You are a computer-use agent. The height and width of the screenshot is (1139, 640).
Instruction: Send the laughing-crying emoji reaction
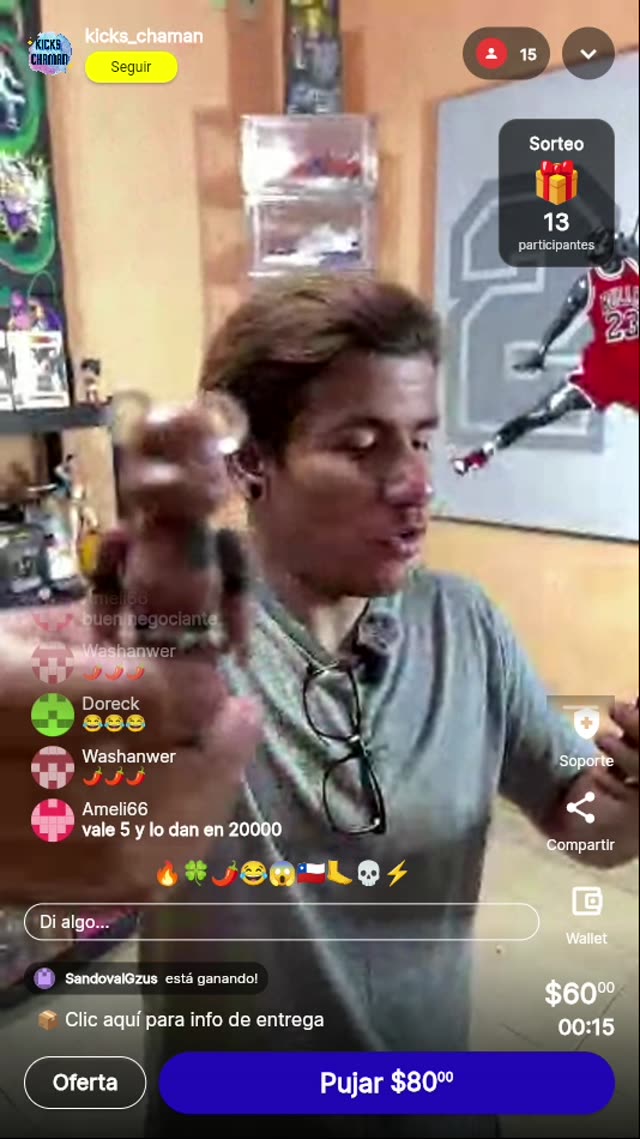253,874
